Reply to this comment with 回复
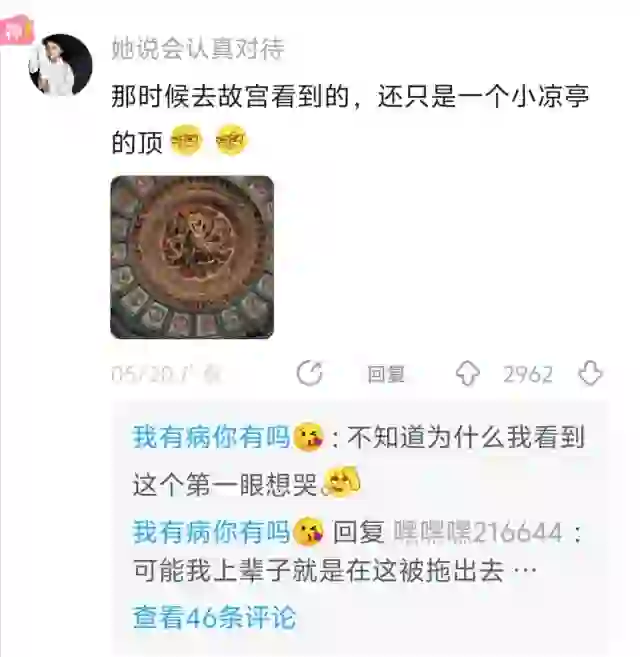This screenshot has height=657, width=640. tap(386, 374)
